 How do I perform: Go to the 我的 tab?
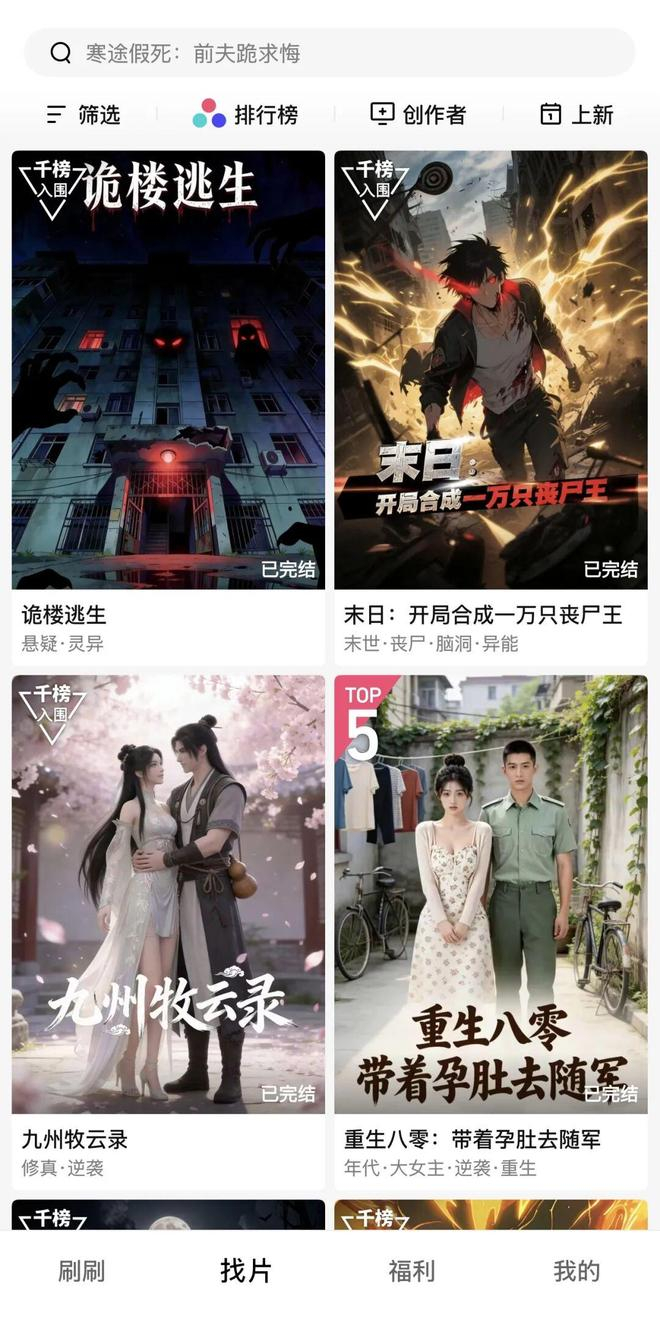coord(577,1271)
